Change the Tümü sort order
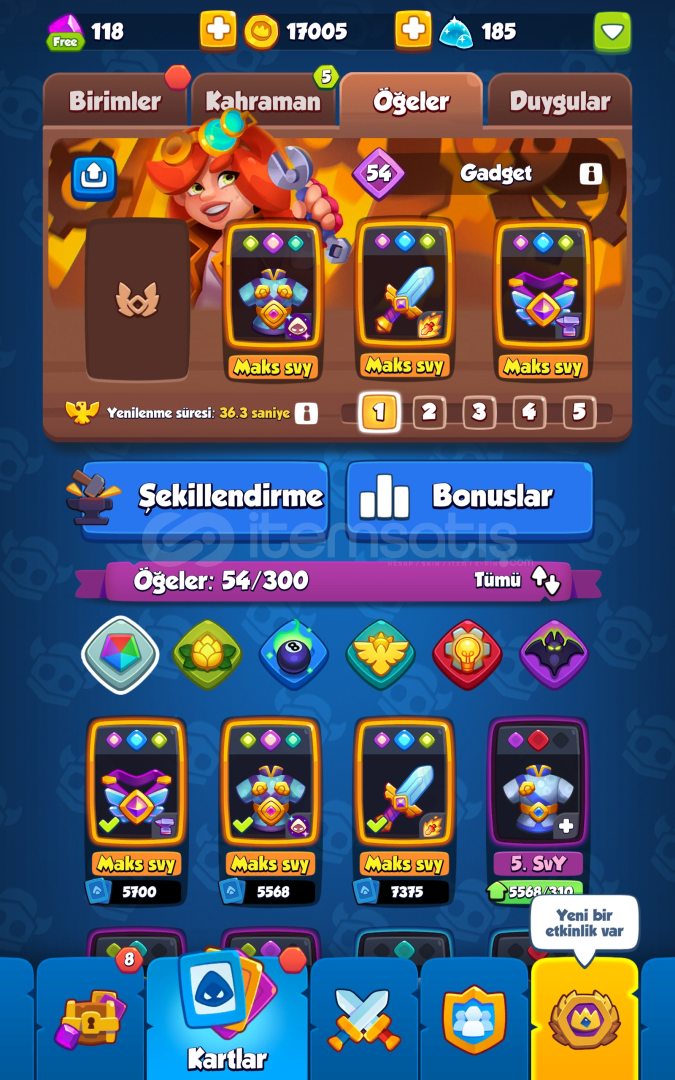Viewport: 675px width, 1080px height. 517,581
